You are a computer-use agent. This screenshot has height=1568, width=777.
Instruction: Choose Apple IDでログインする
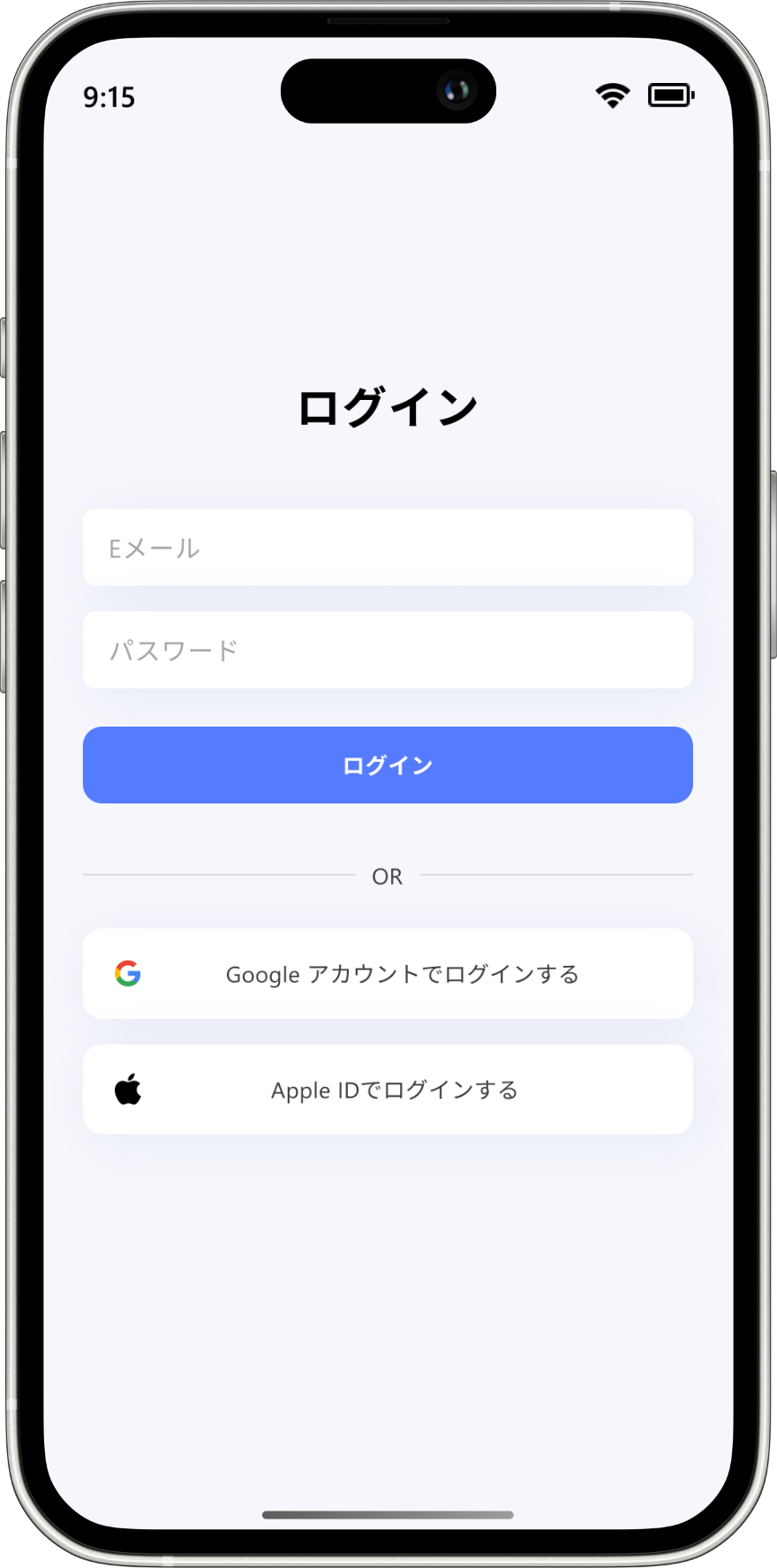388,1089
